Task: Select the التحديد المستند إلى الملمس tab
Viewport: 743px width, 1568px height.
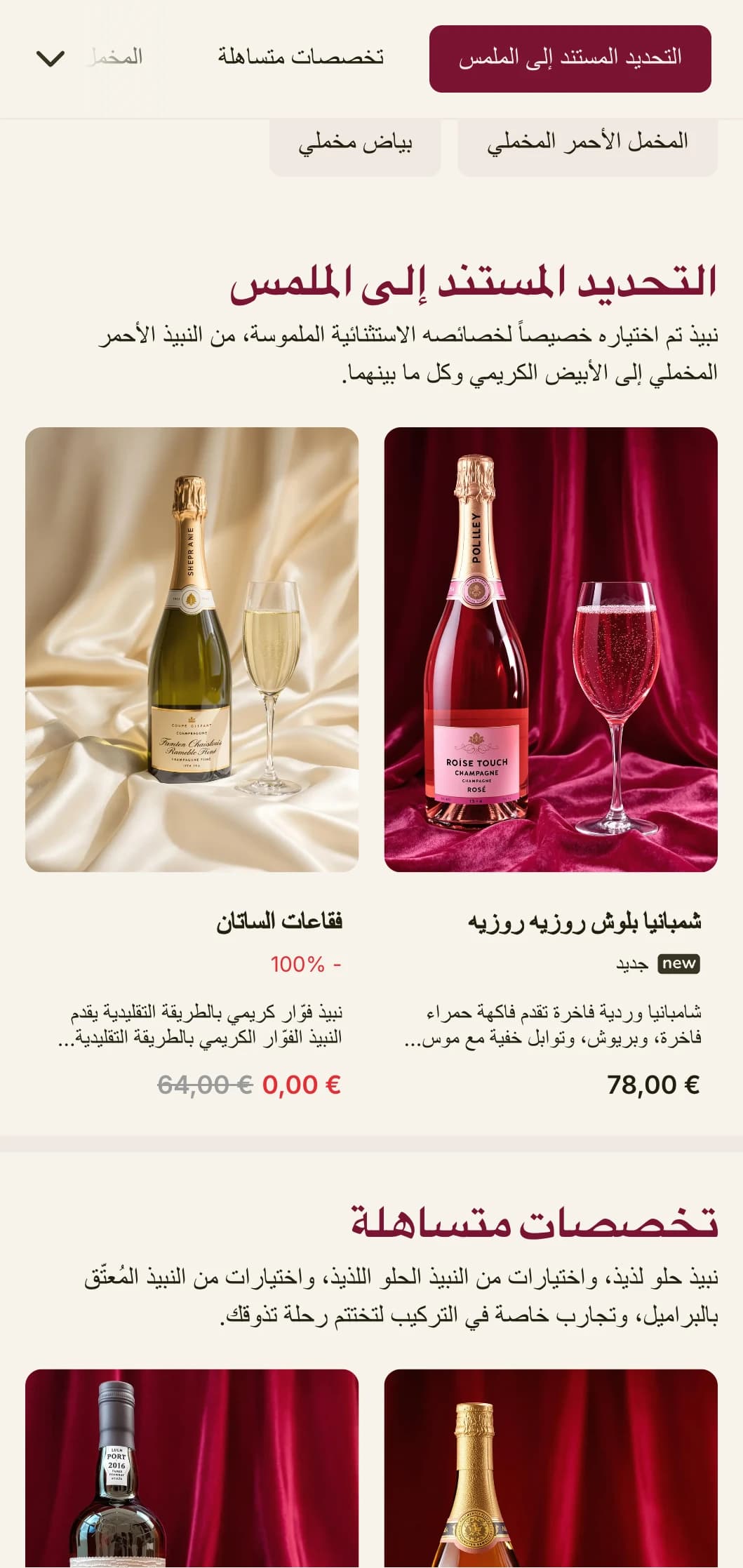Action: tap(570, 58)
